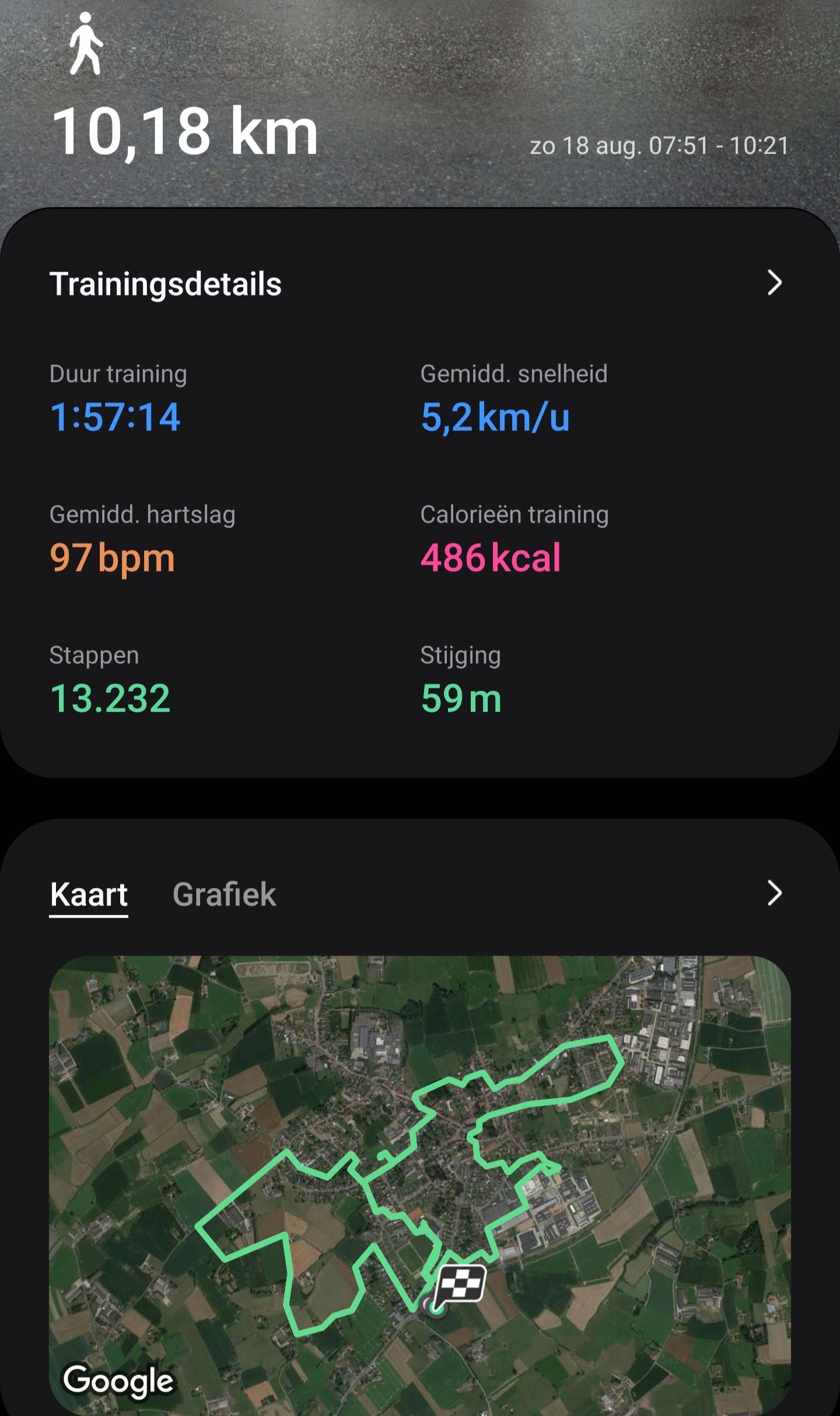Expand the Kaart section via the chevron
Screen dimensions: 840x1416
coord(773,893)
